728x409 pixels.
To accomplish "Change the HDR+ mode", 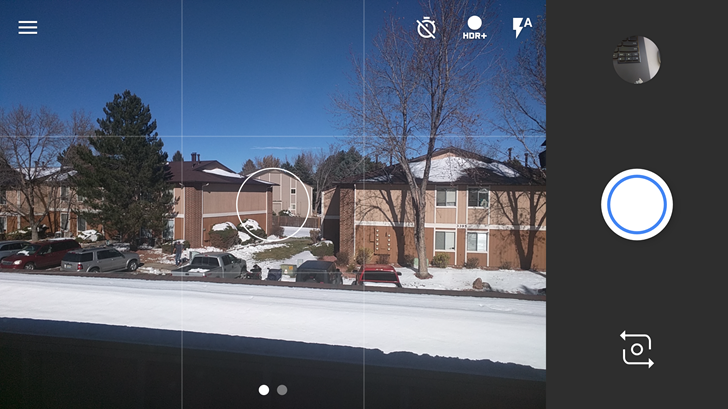I will pos(475,28).
